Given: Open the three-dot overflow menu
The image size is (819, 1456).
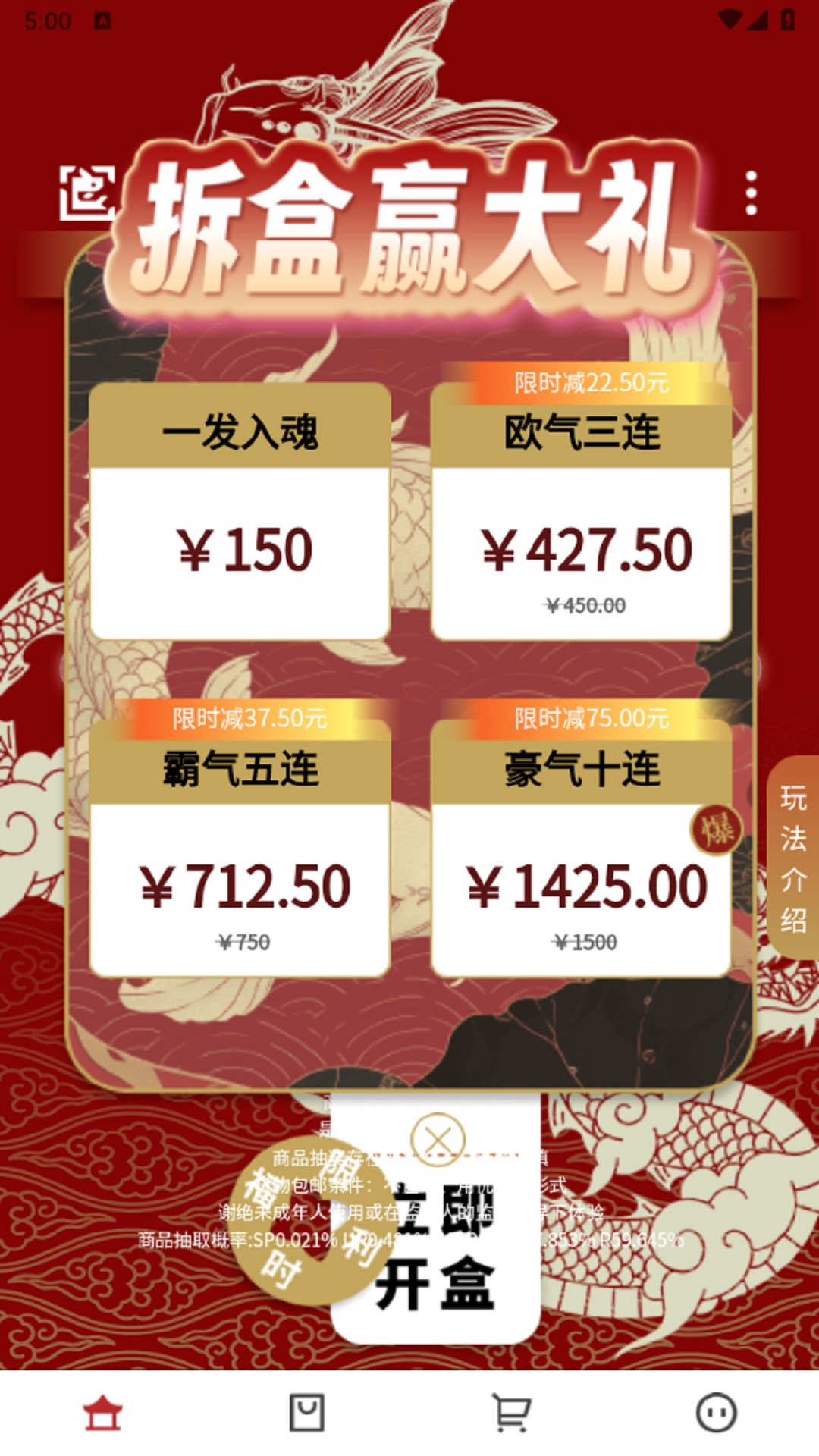Looking at the screenshot, I should click(751, 193).
